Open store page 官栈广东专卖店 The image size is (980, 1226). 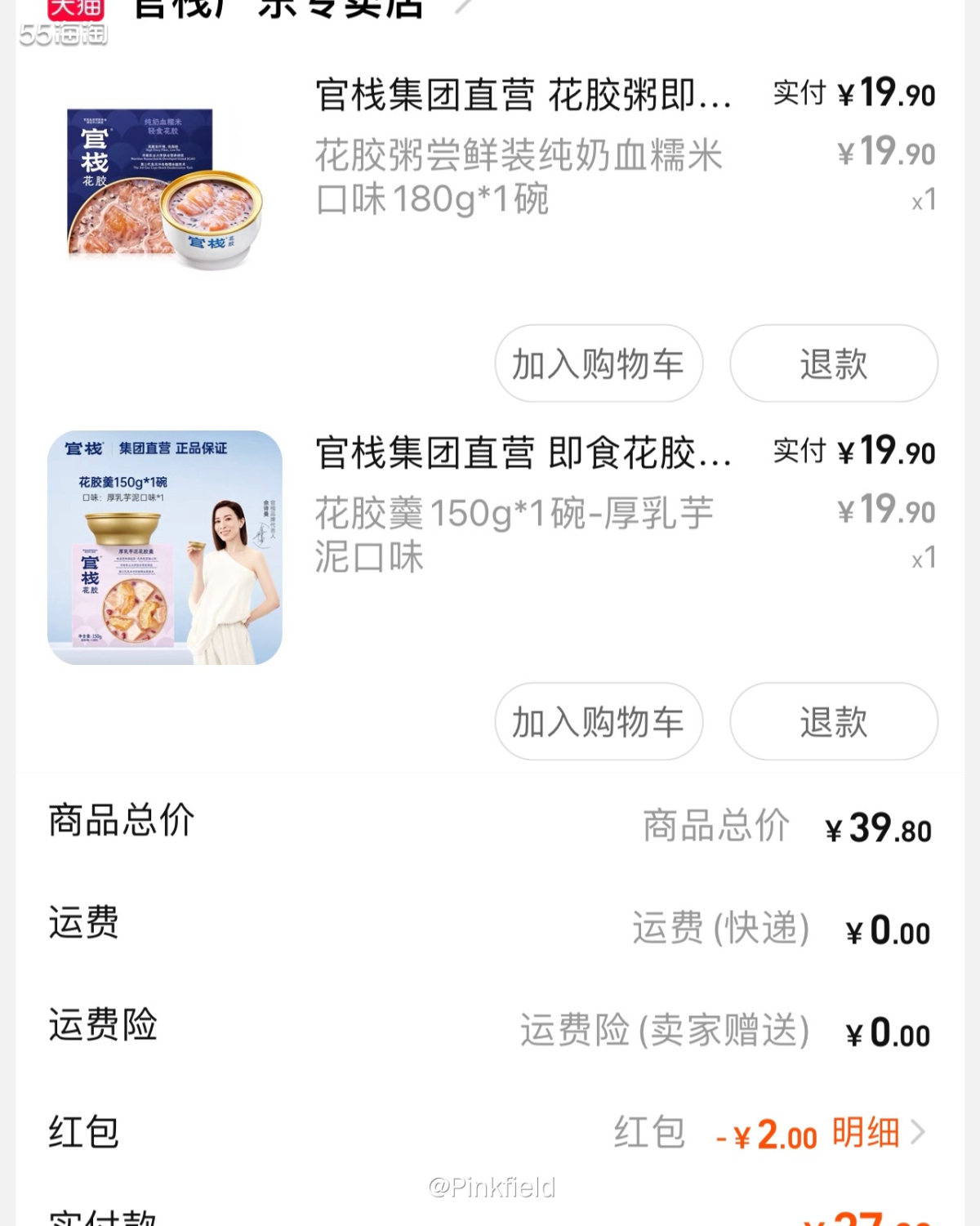coord(269,8)
